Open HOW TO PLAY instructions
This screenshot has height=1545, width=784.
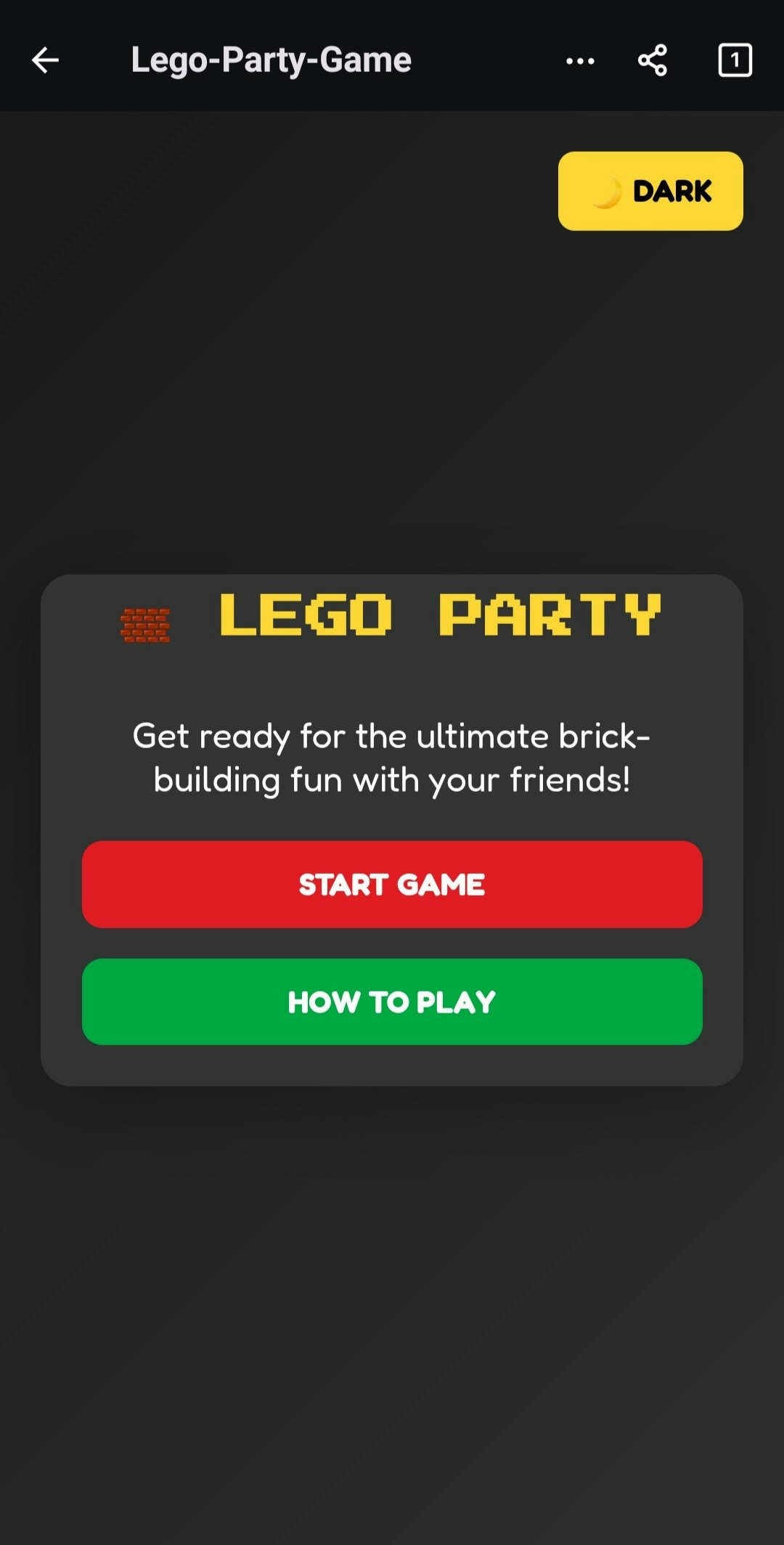(392, 1002)
